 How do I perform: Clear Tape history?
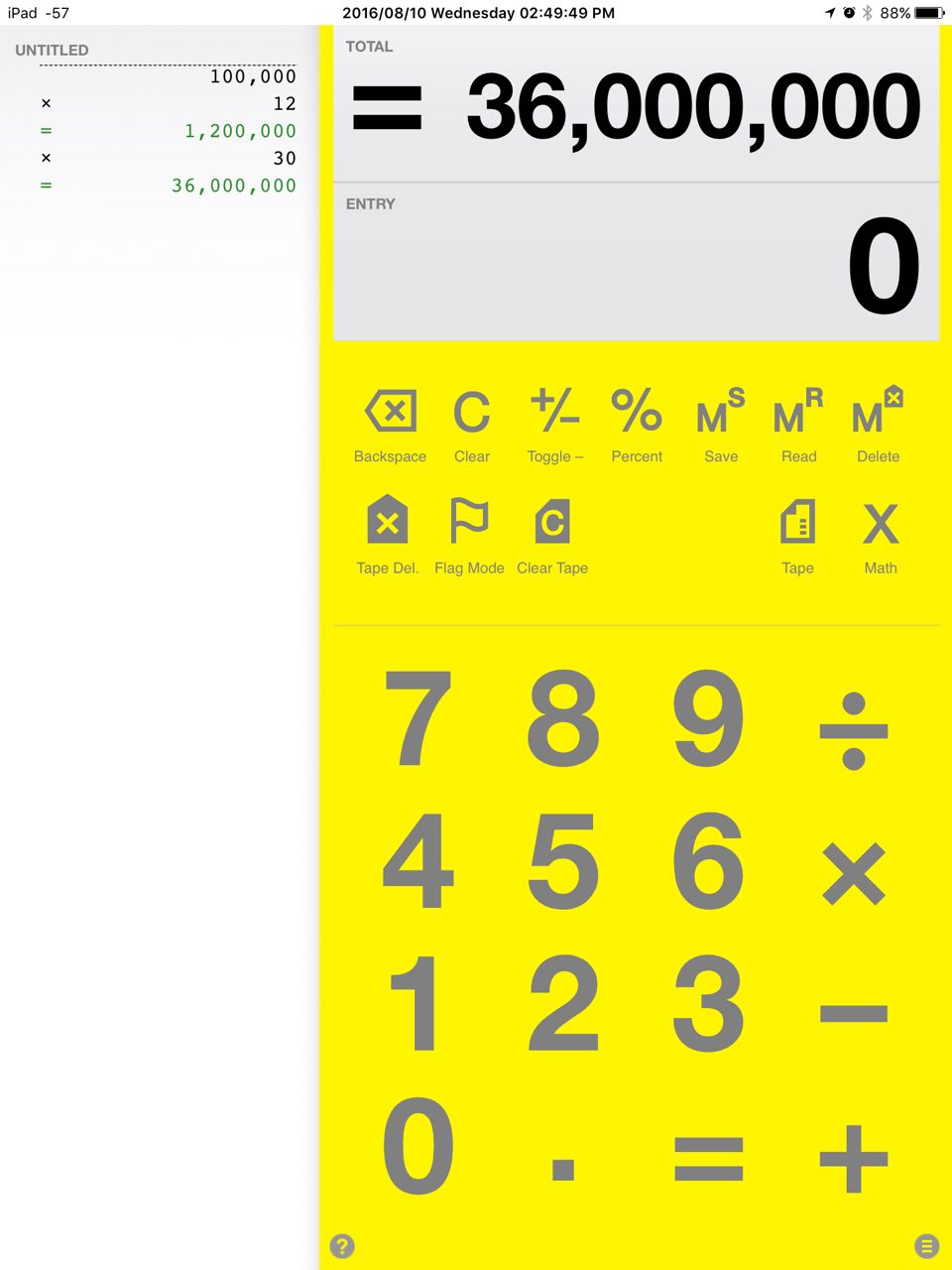point(552,534)
